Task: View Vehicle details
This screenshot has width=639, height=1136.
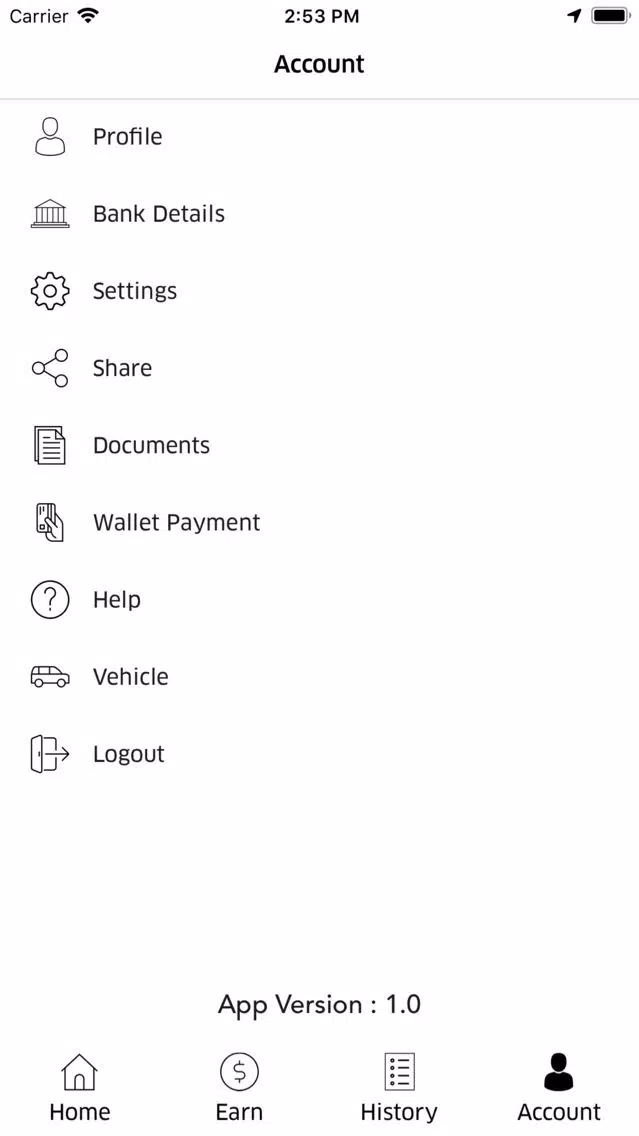Action: click(320, 677)
